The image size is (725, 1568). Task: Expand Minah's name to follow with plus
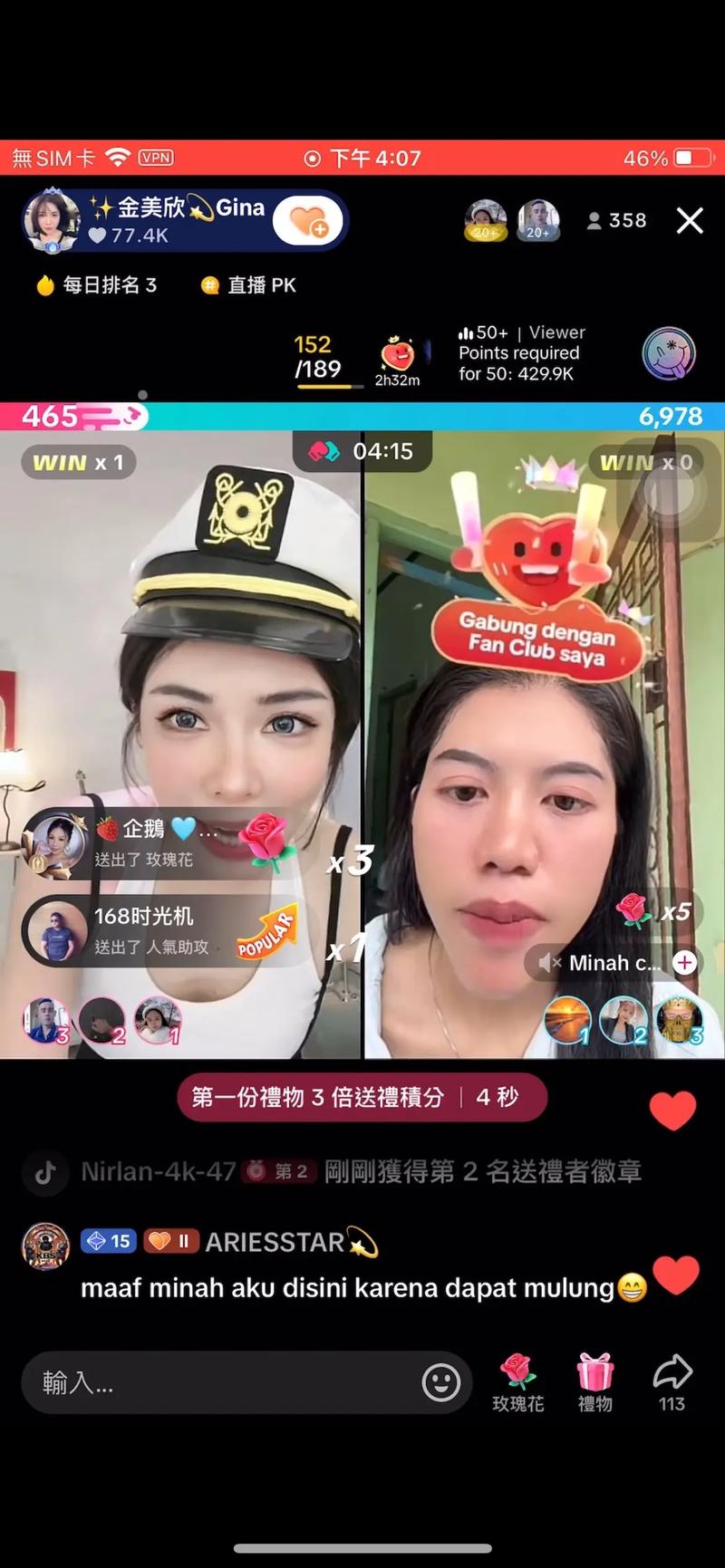click(686, 963)
